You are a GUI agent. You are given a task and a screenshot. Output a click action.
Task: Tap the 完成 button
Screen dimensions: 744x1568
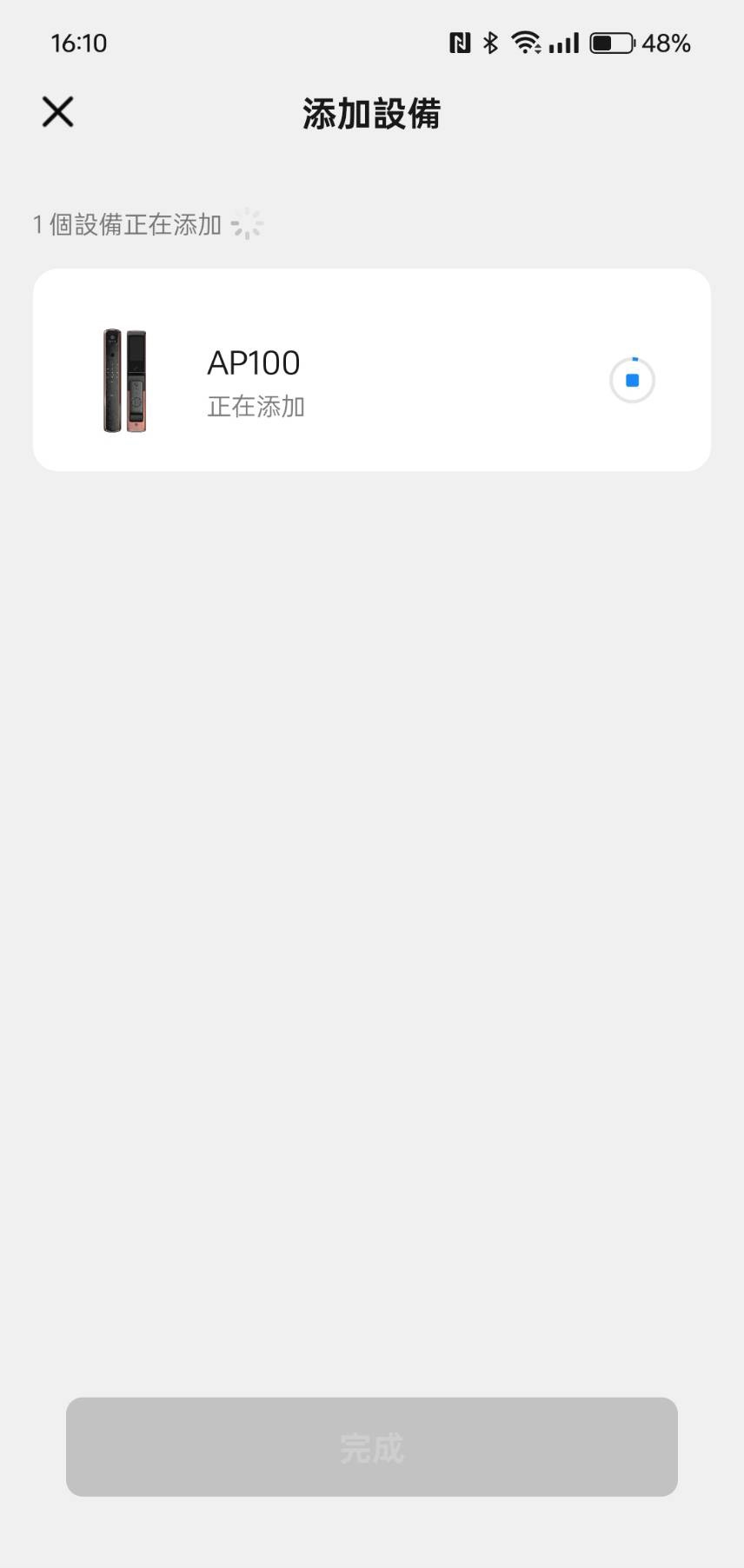pyautogui.click(x=371, y=1447)
